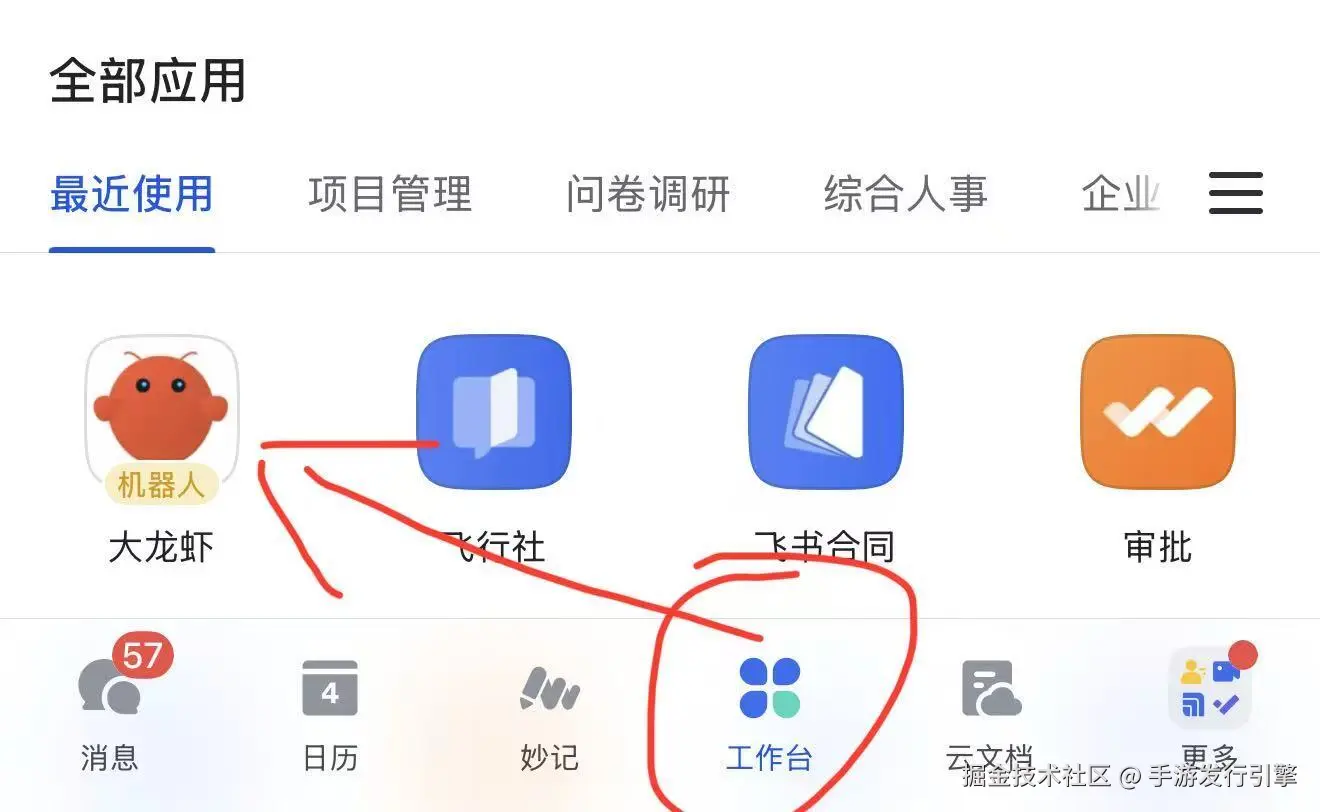Open the category list menu icon

[1236, 193]
